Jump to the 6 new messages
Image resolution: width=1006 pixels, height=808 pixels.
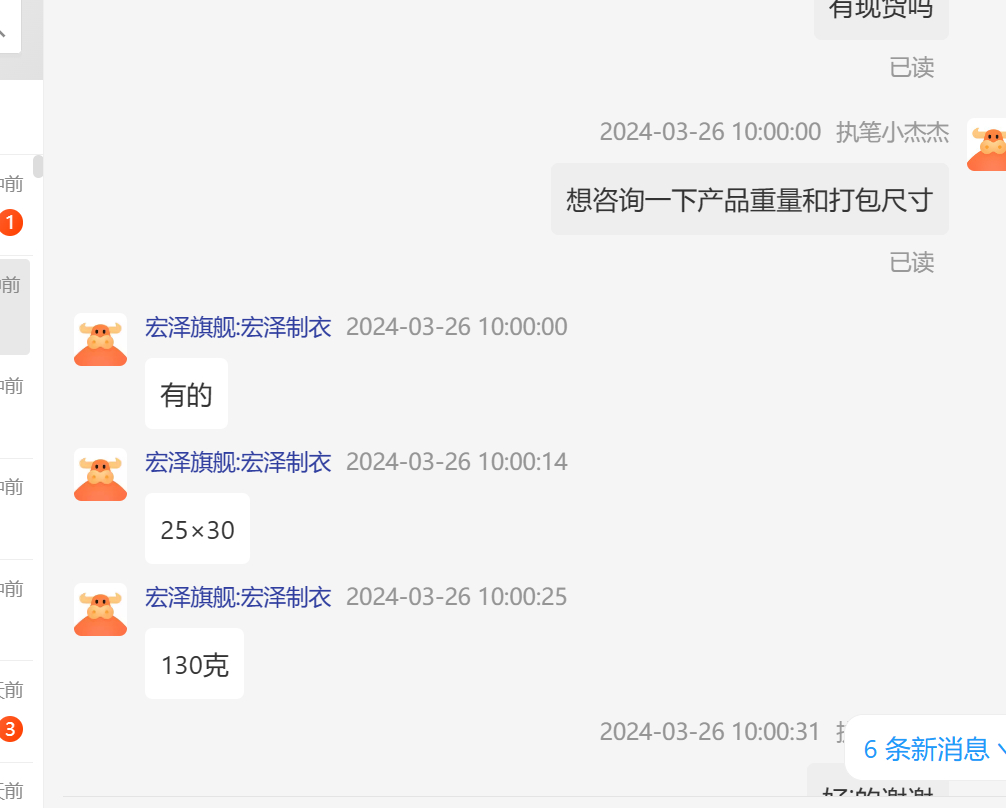[928, 748]
